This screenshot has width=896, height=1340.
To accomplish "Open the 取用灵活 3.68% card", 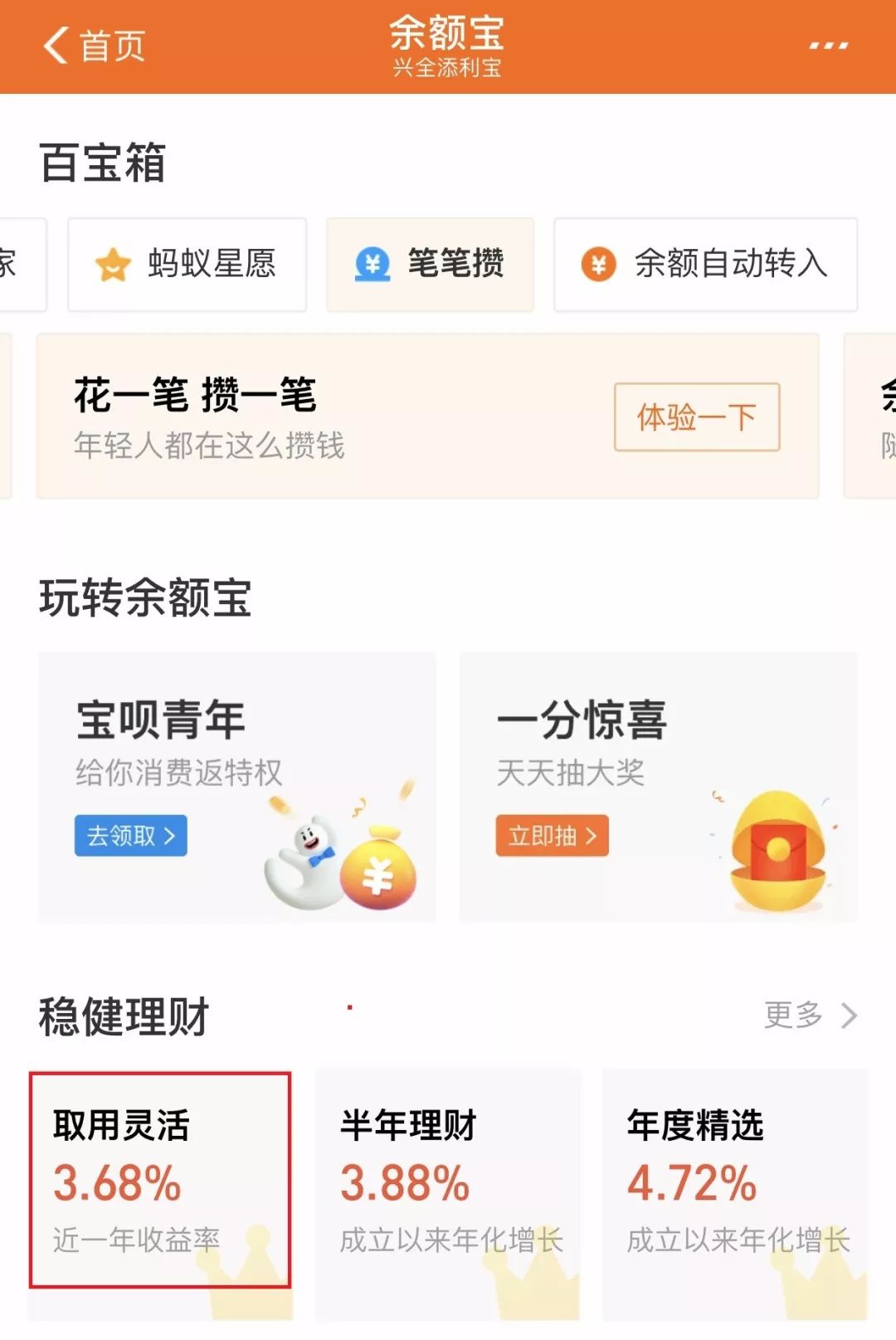I will (160, 1180).
